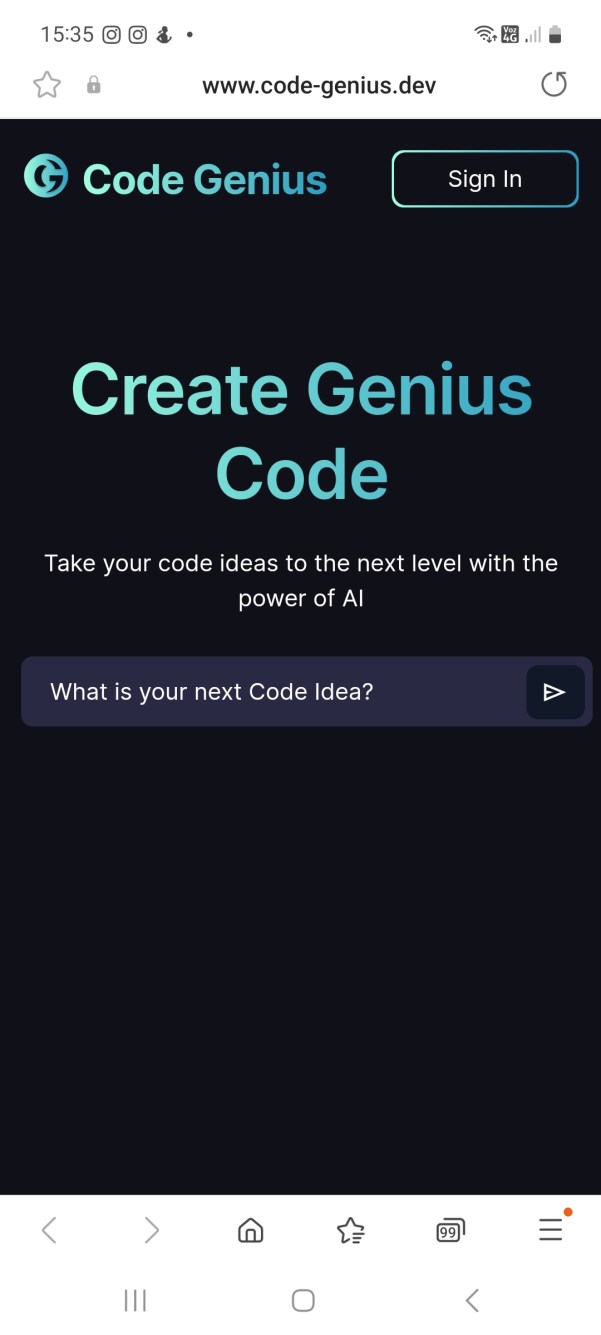Open the bookmarks list
601x1335 pixels.
[x=351, y=1230]
